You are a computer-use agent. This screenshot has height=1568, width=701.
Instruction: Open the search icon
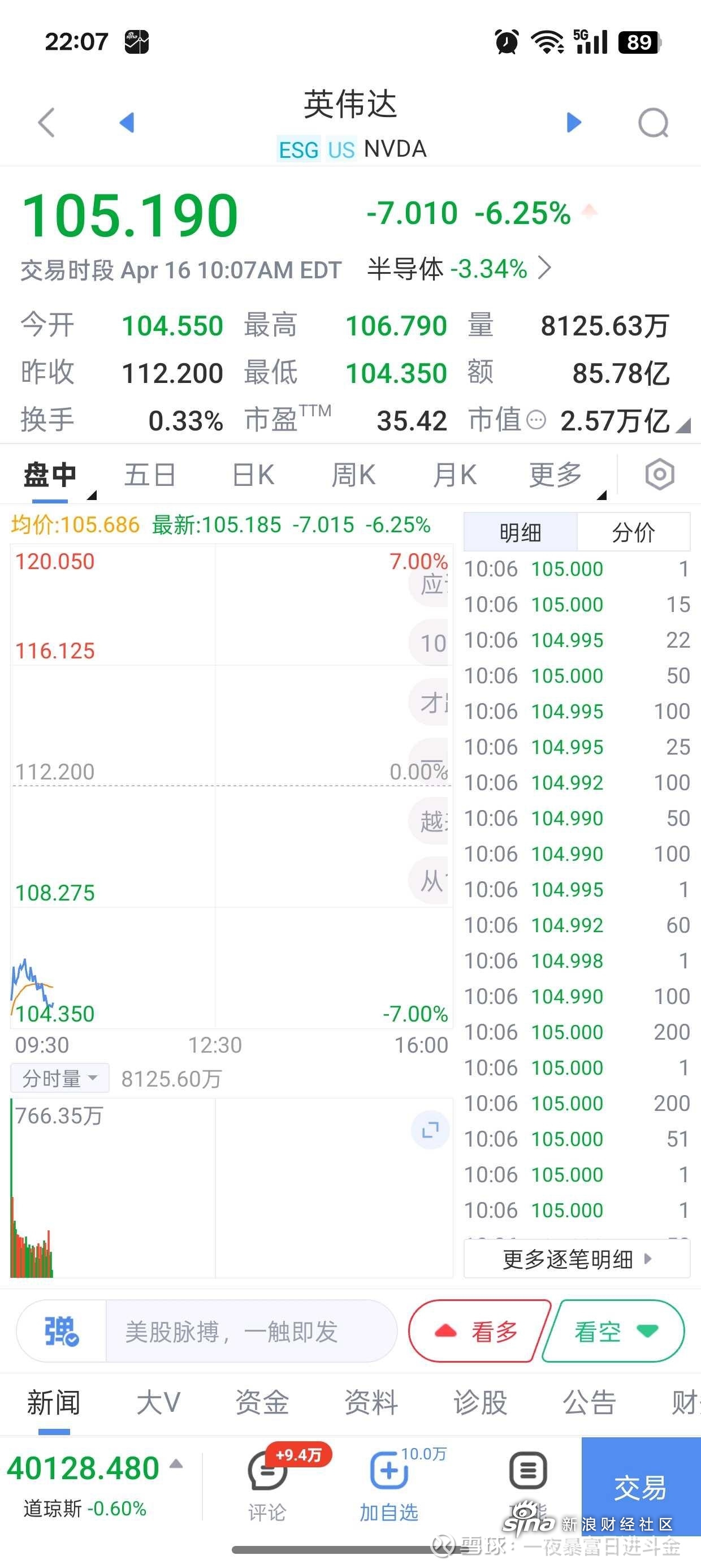coord(653,123)
